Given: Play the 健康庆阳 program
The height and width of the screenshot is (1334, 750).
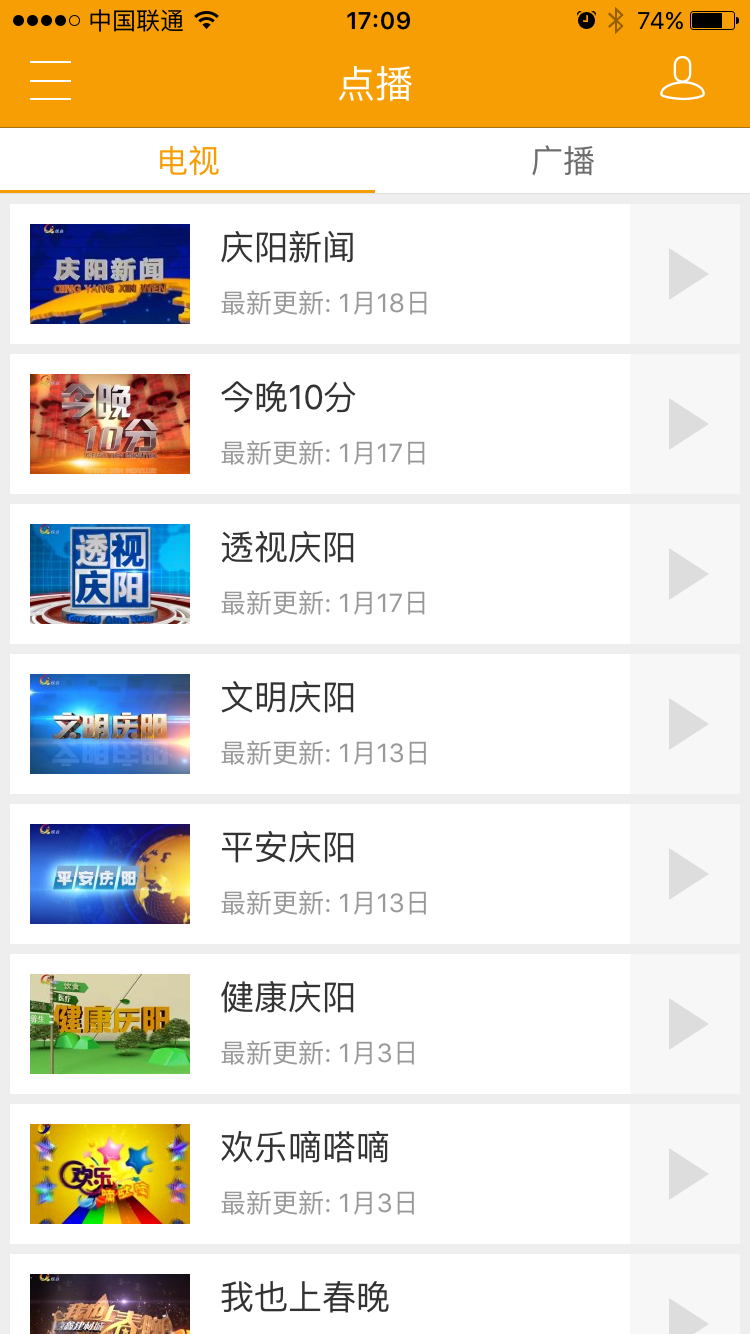Looking at the screenshot, I should (x=687, y=1024).
